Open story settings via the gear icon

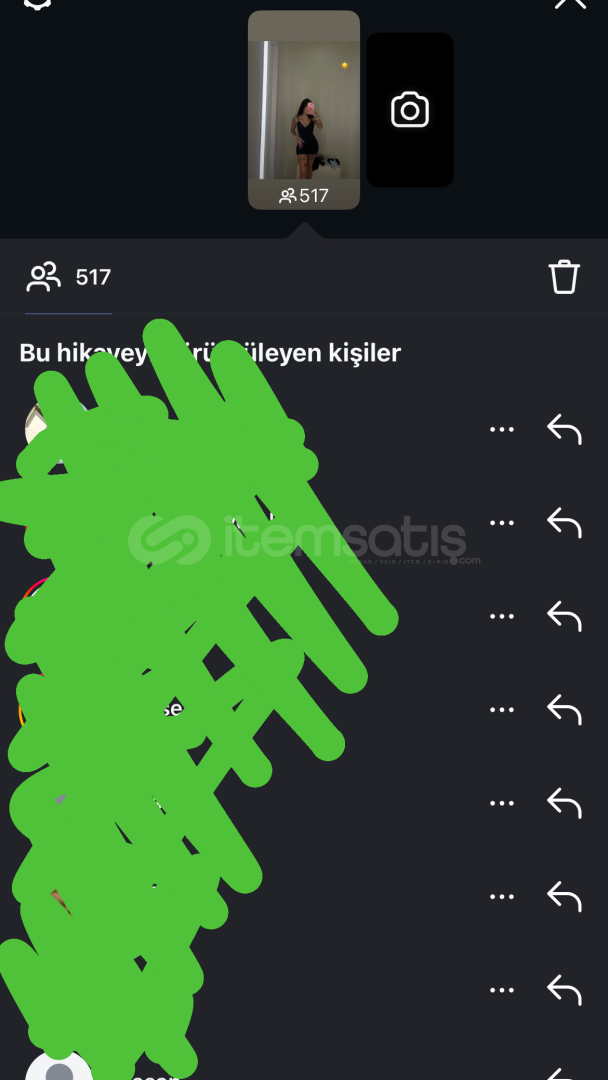point(37,4)
